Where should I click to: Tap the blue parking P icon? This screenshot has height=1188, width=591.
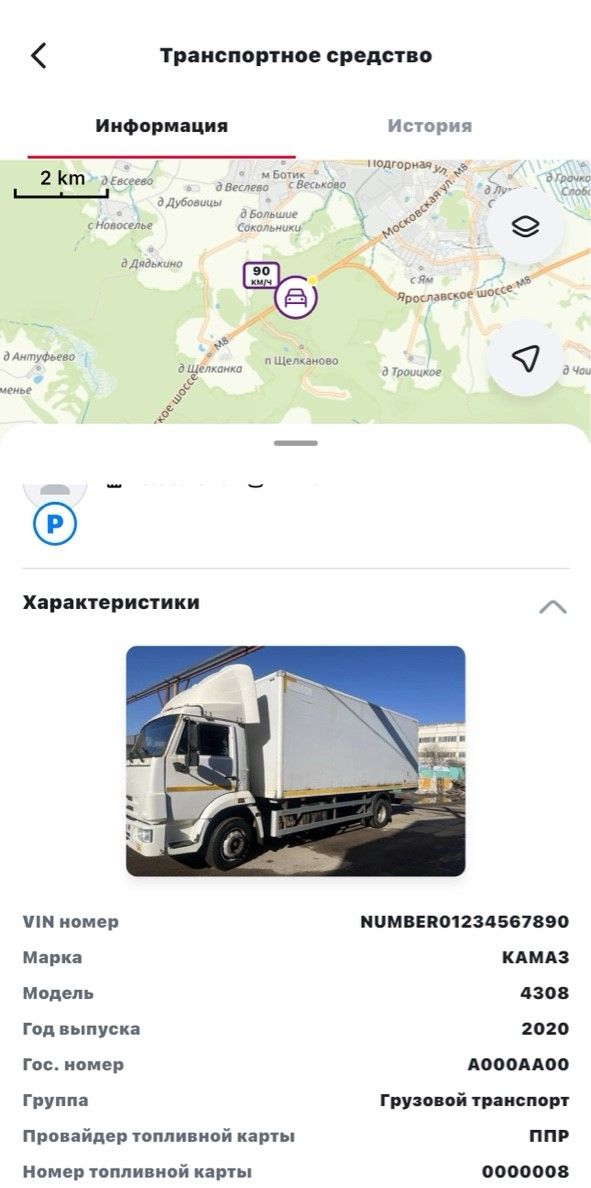55,524
